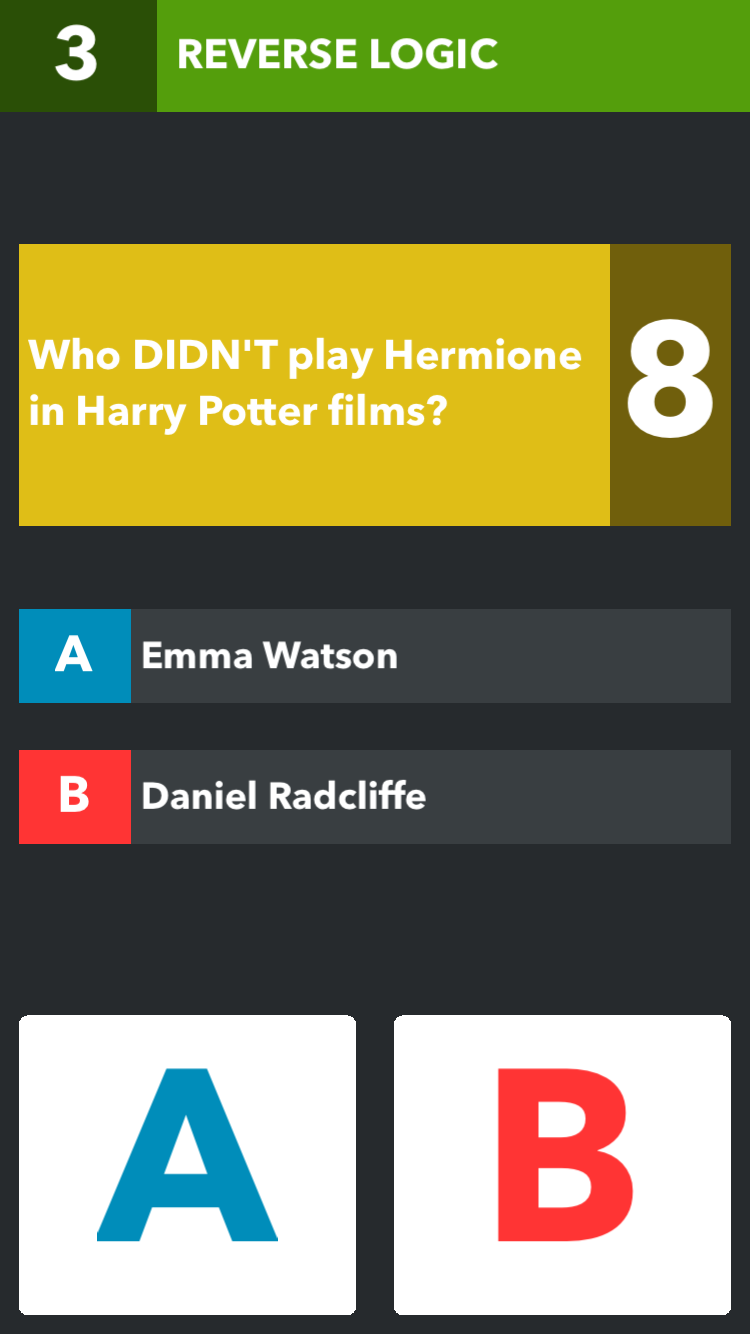Choose the big red B answer button
Viewport: 750px width, 1334px height.
(x=562, y=1165)
